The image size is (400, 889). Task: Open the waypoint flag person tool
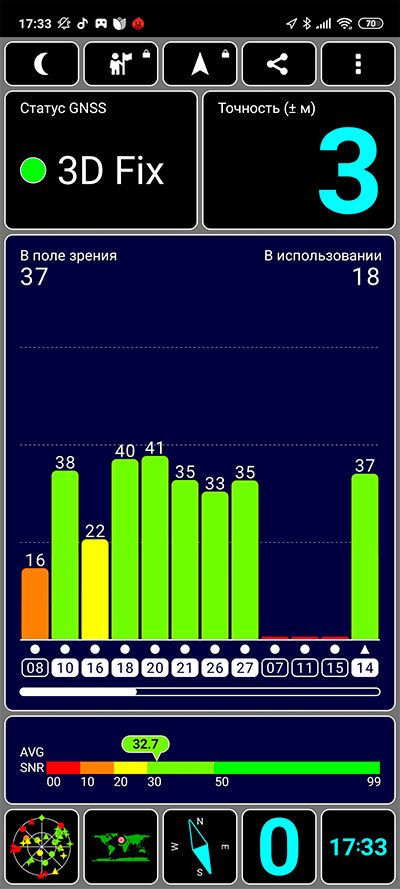[121, 64]
